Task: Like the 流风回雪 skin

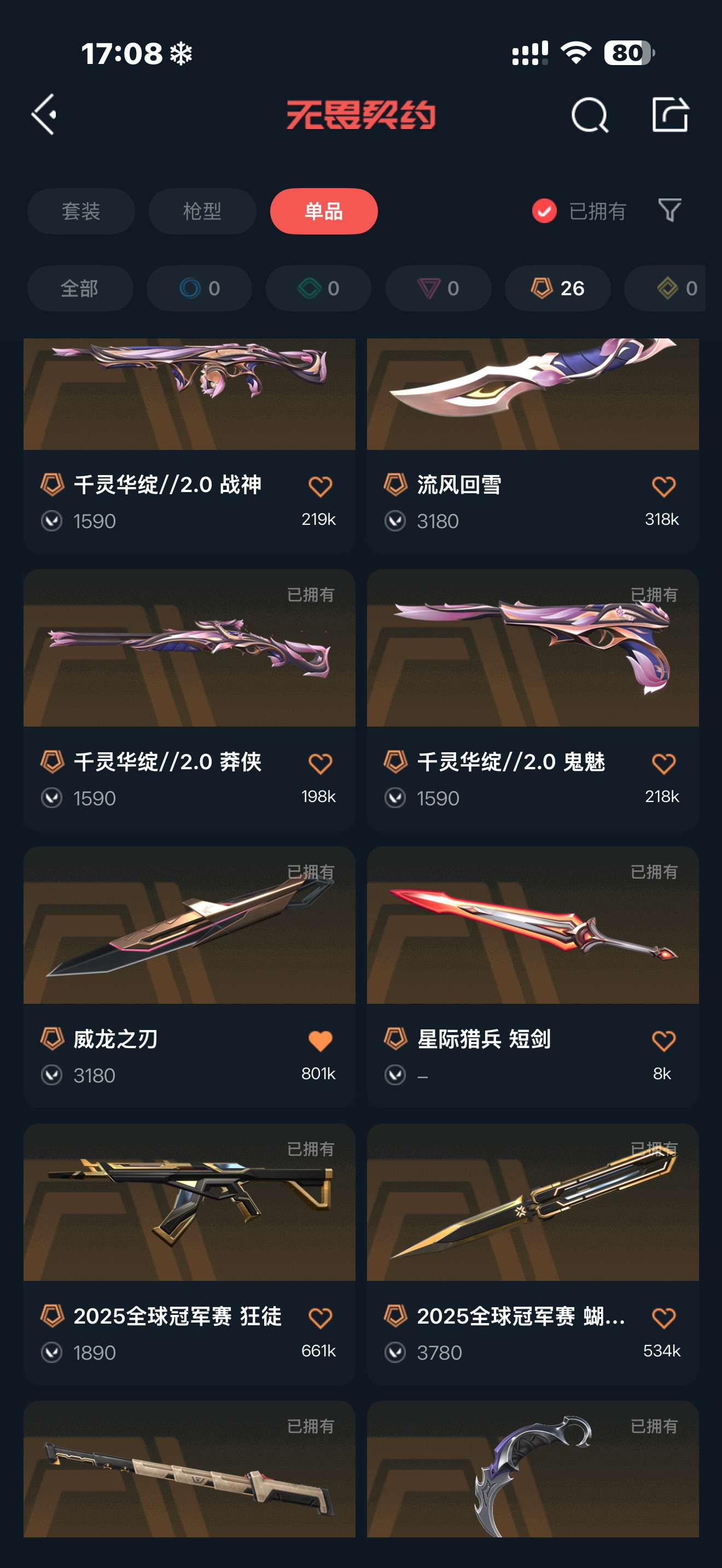Action: (x=663, y=487)
